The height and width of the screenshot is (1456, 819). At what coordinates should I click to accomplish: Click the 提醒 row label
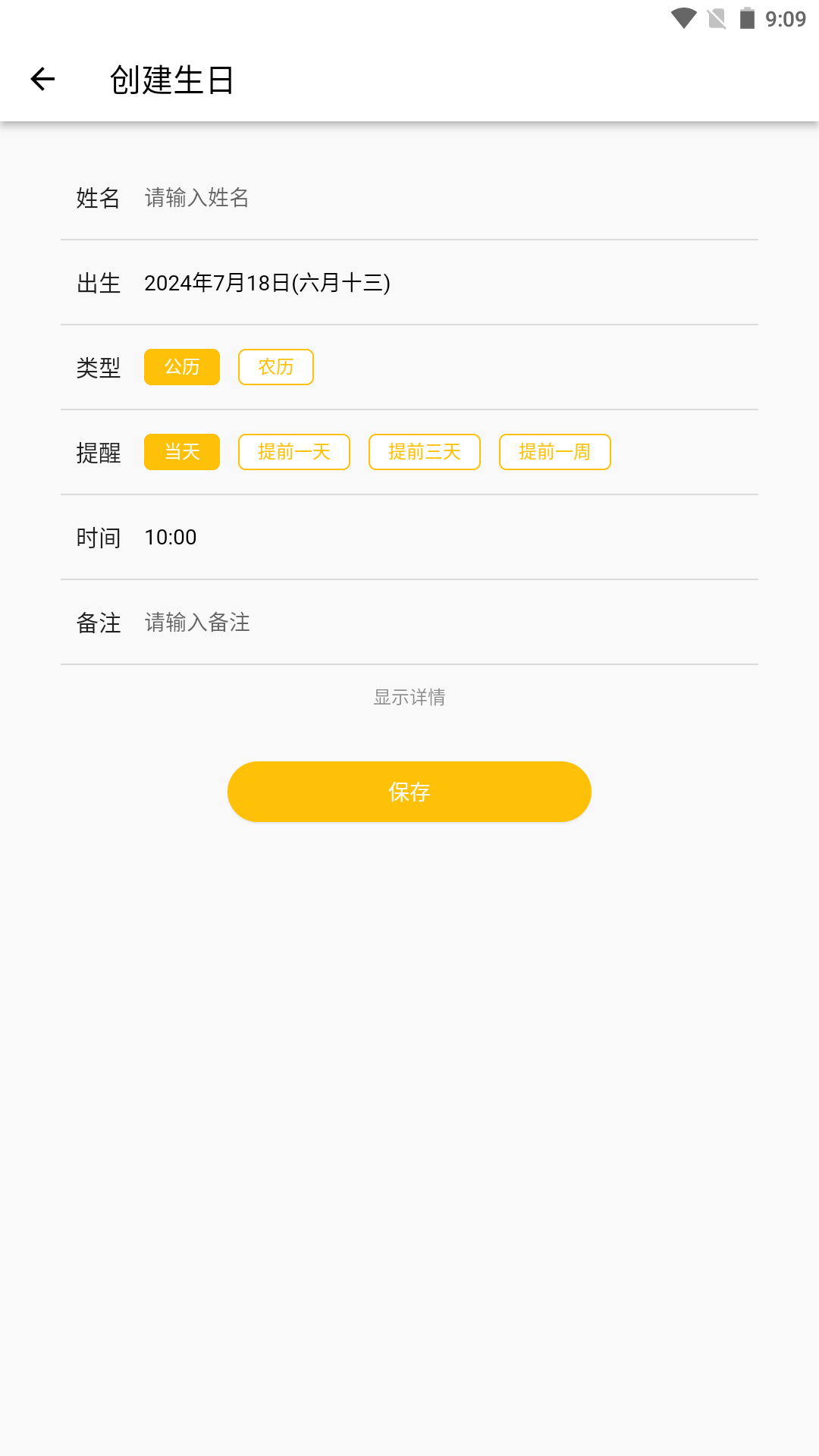99,455
